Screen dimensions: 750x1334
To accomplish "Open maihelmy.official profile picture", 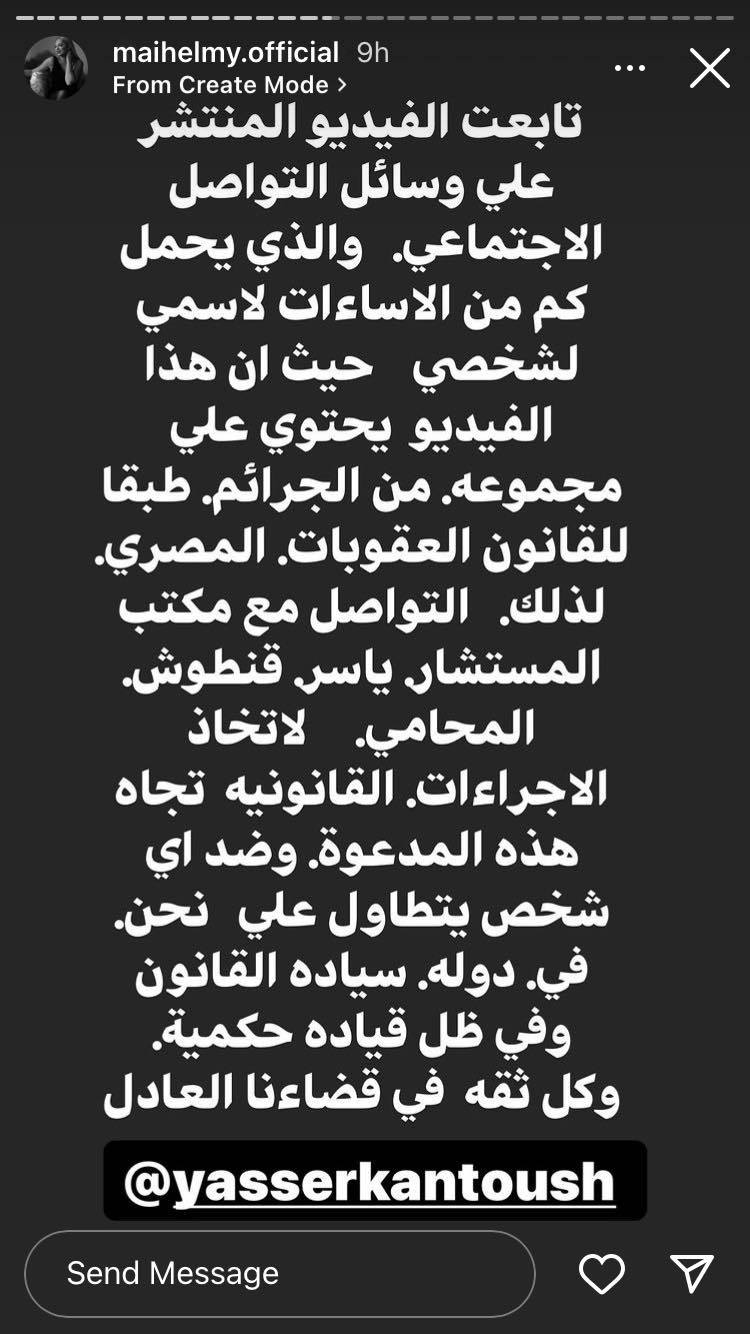I will click(x=56, y=68).
